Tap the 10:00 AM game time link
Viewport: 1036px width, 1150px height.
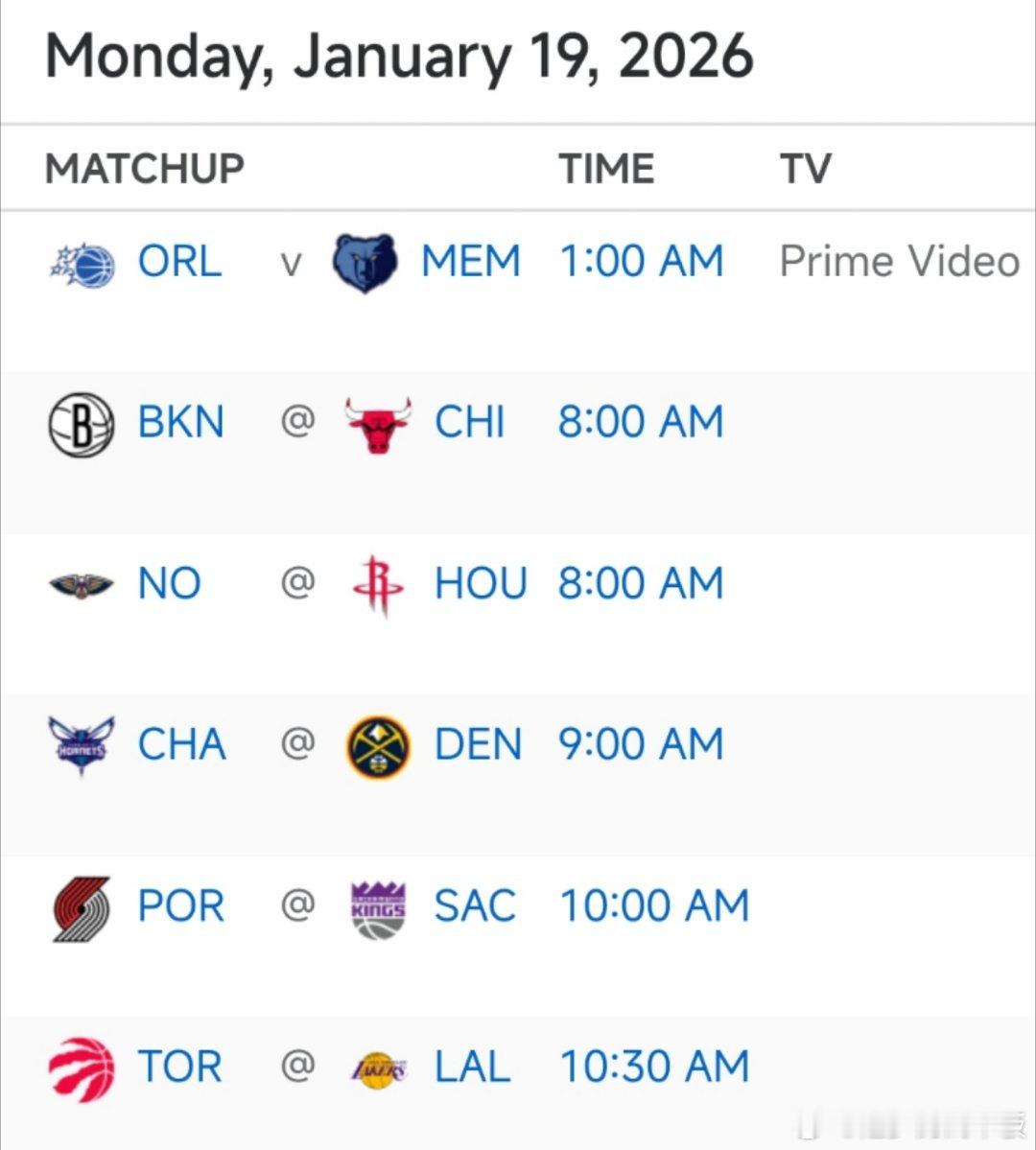653,906
